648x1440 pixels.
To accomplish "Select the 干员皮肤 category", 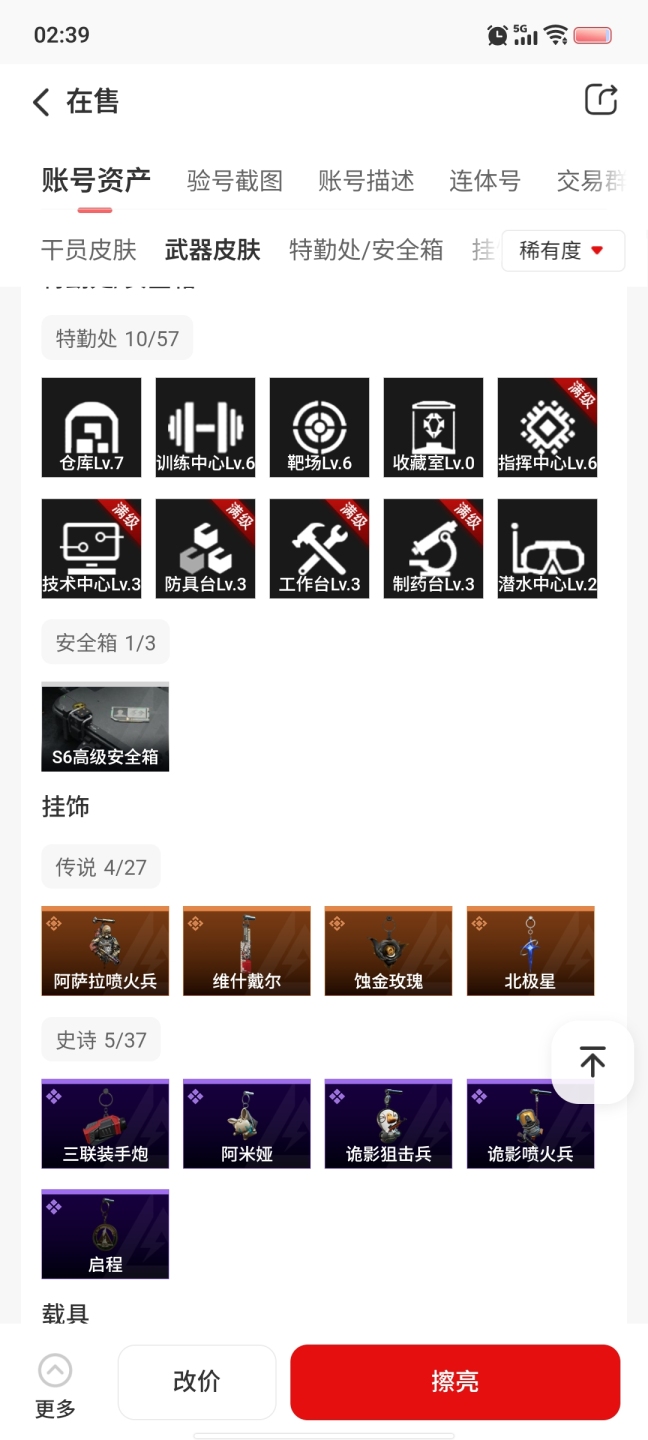I will [89, 250].
